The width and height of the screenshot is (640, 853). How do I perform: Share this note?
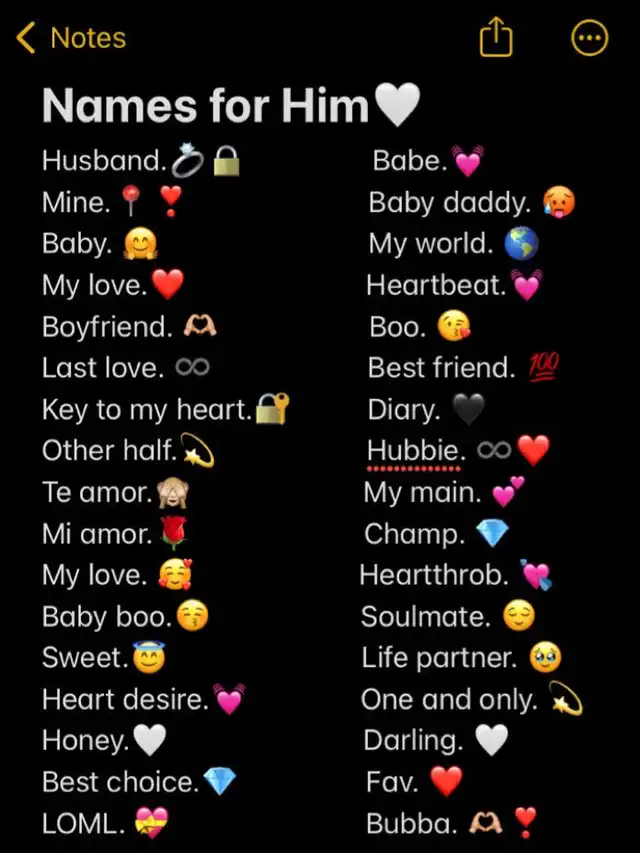click(496, 36)
